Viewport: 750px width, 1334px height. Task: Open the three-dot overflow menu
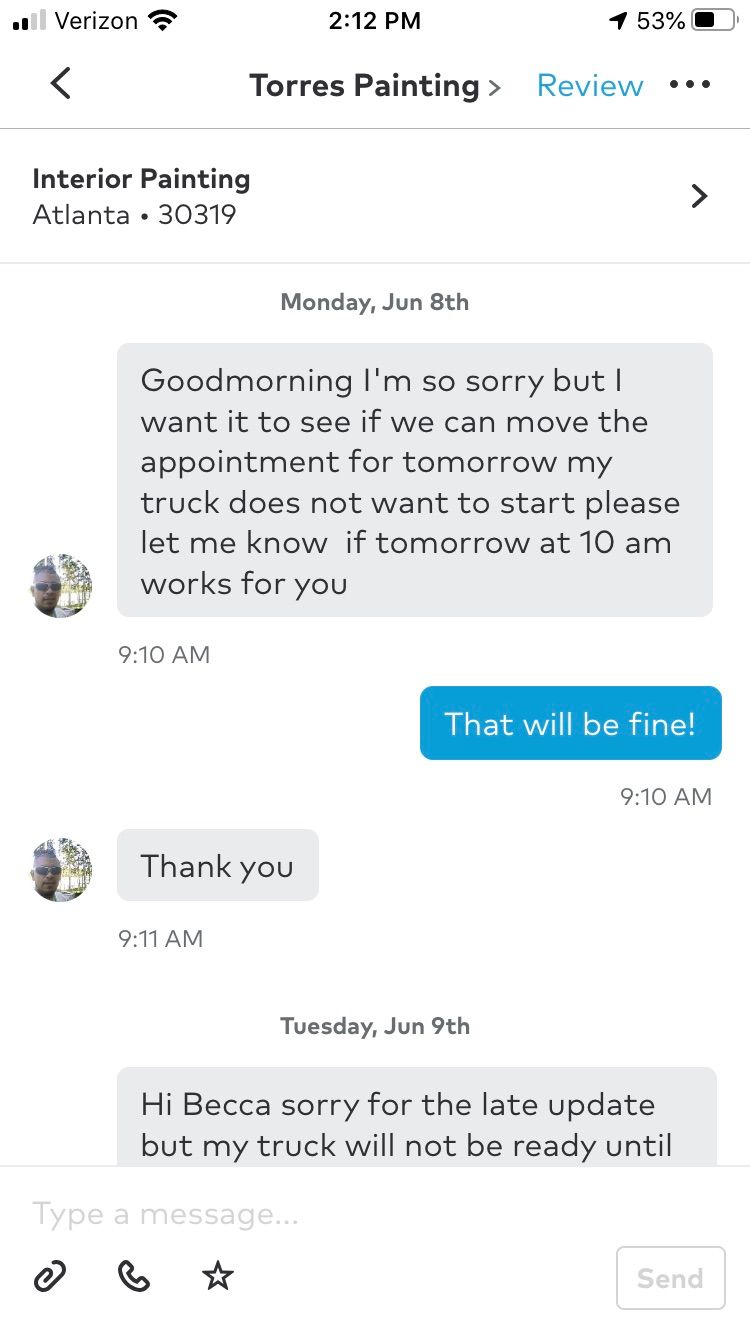pos(690,85)
